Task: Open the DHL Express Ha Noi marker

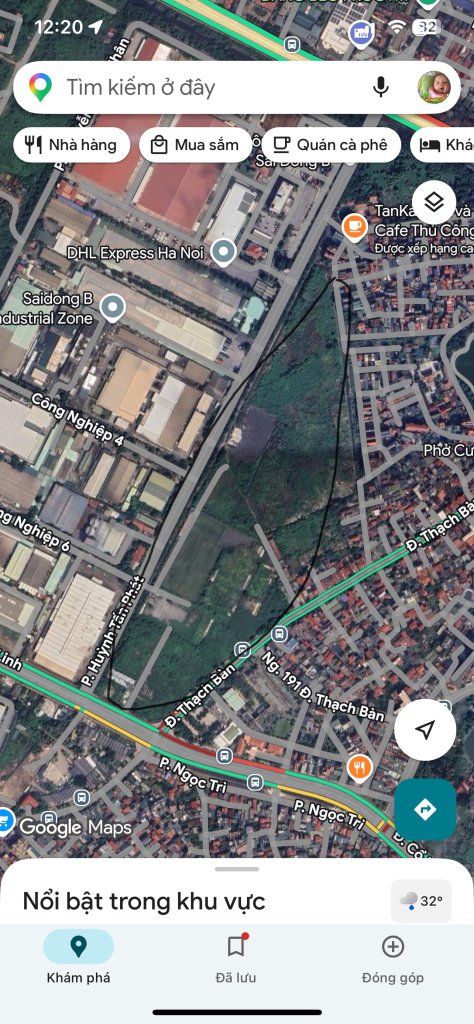Action: [x=225, y=252]
